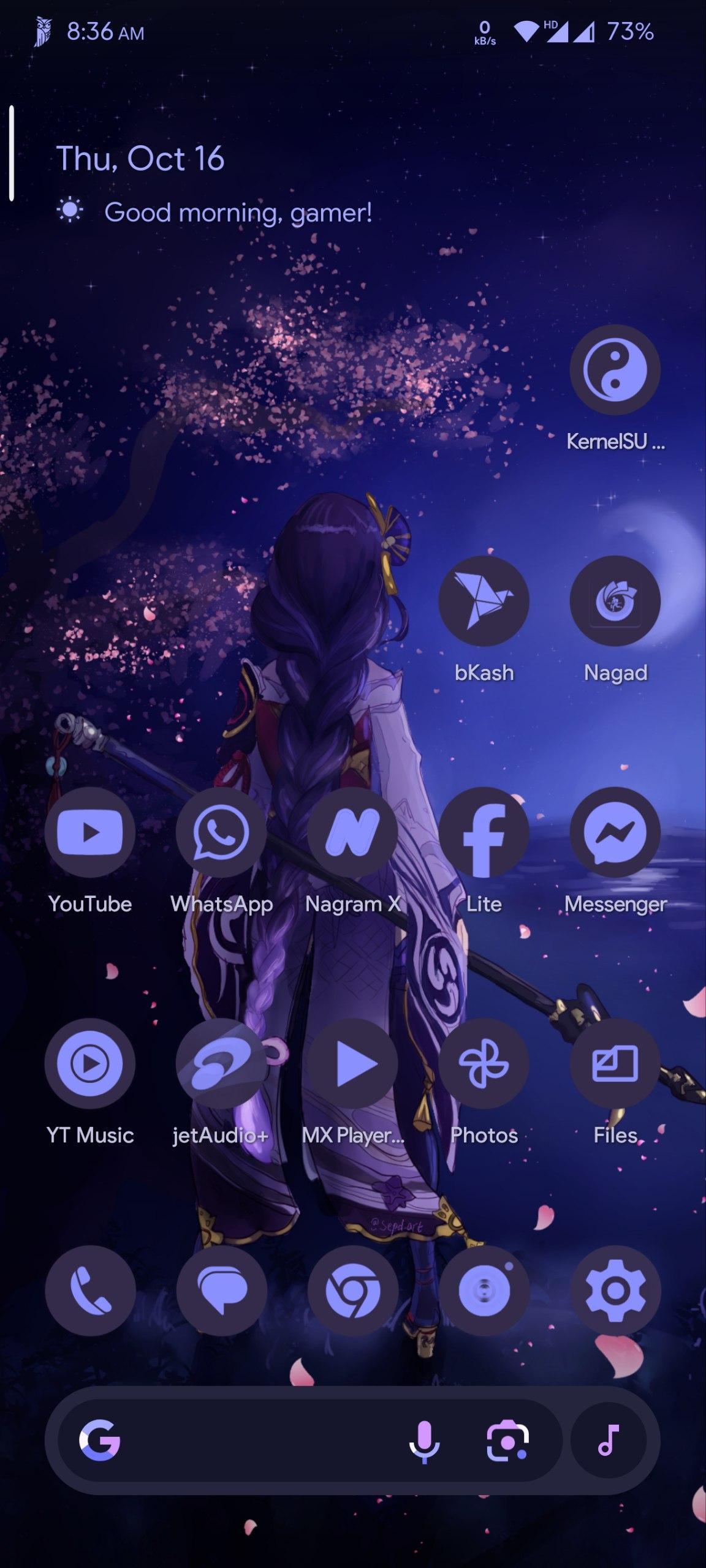
Task: Open Nagram X
Action: point(352,832)
